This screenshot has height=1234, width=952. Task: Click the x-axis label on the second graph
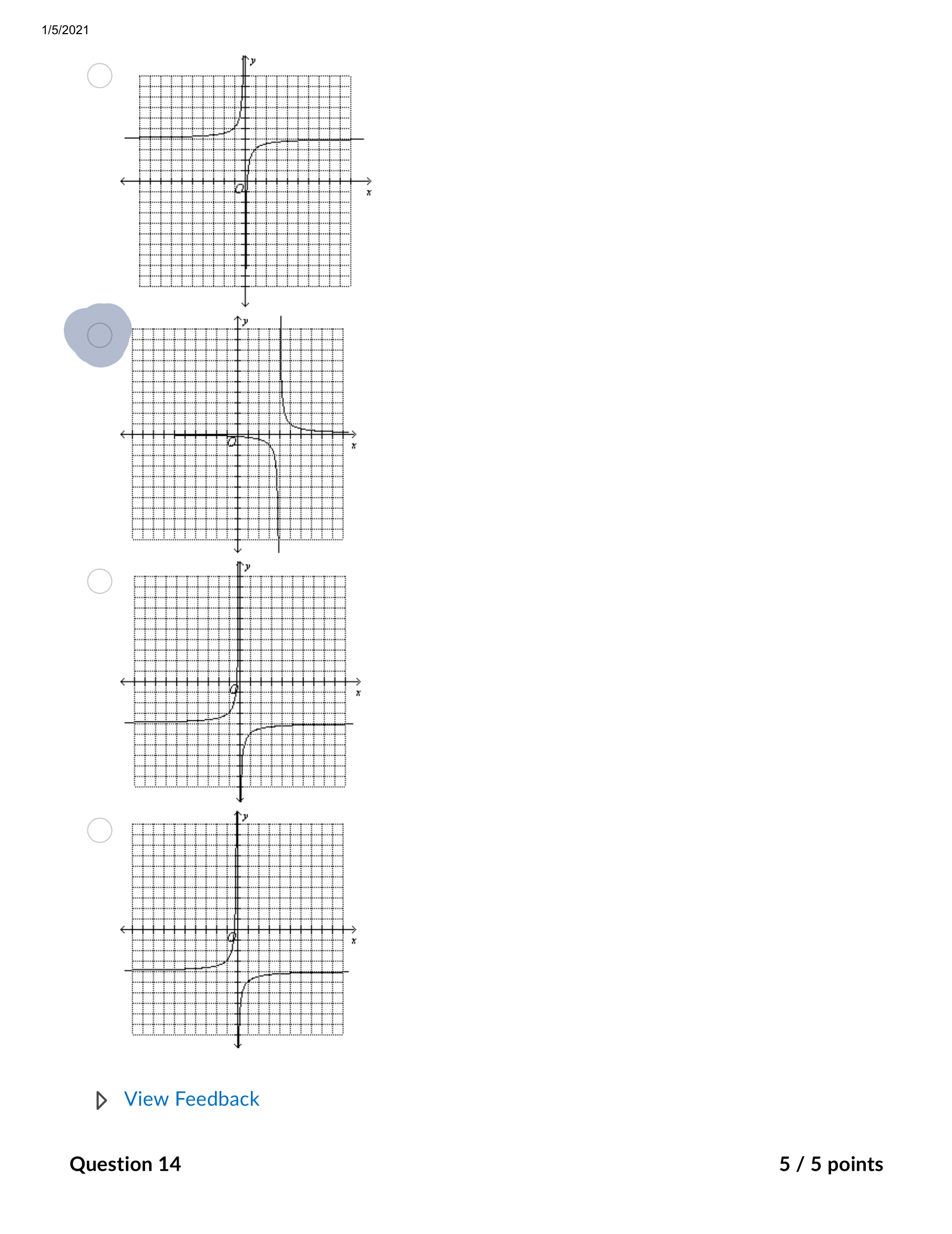pyautogui.click(x=354, y=445)
